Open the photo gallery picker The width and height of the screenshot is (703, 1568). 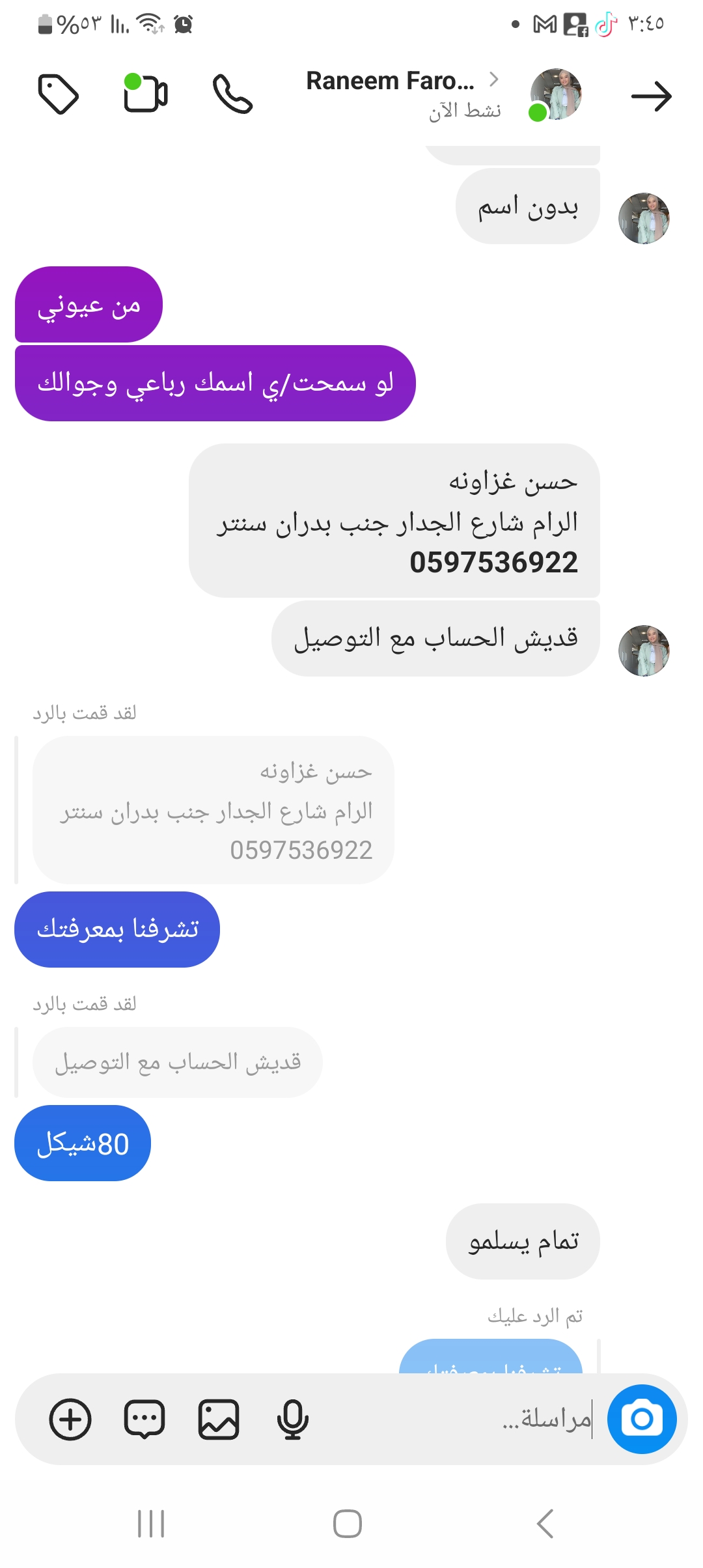219,1419
